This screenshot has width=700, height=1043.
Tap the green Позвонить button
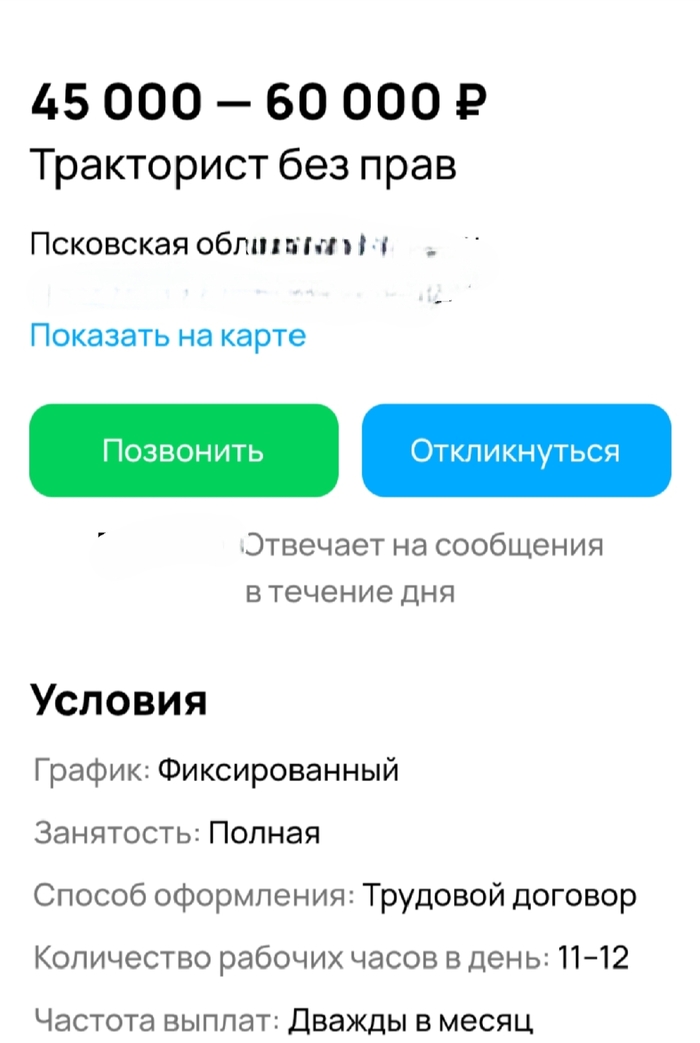[x=184, y=450]
